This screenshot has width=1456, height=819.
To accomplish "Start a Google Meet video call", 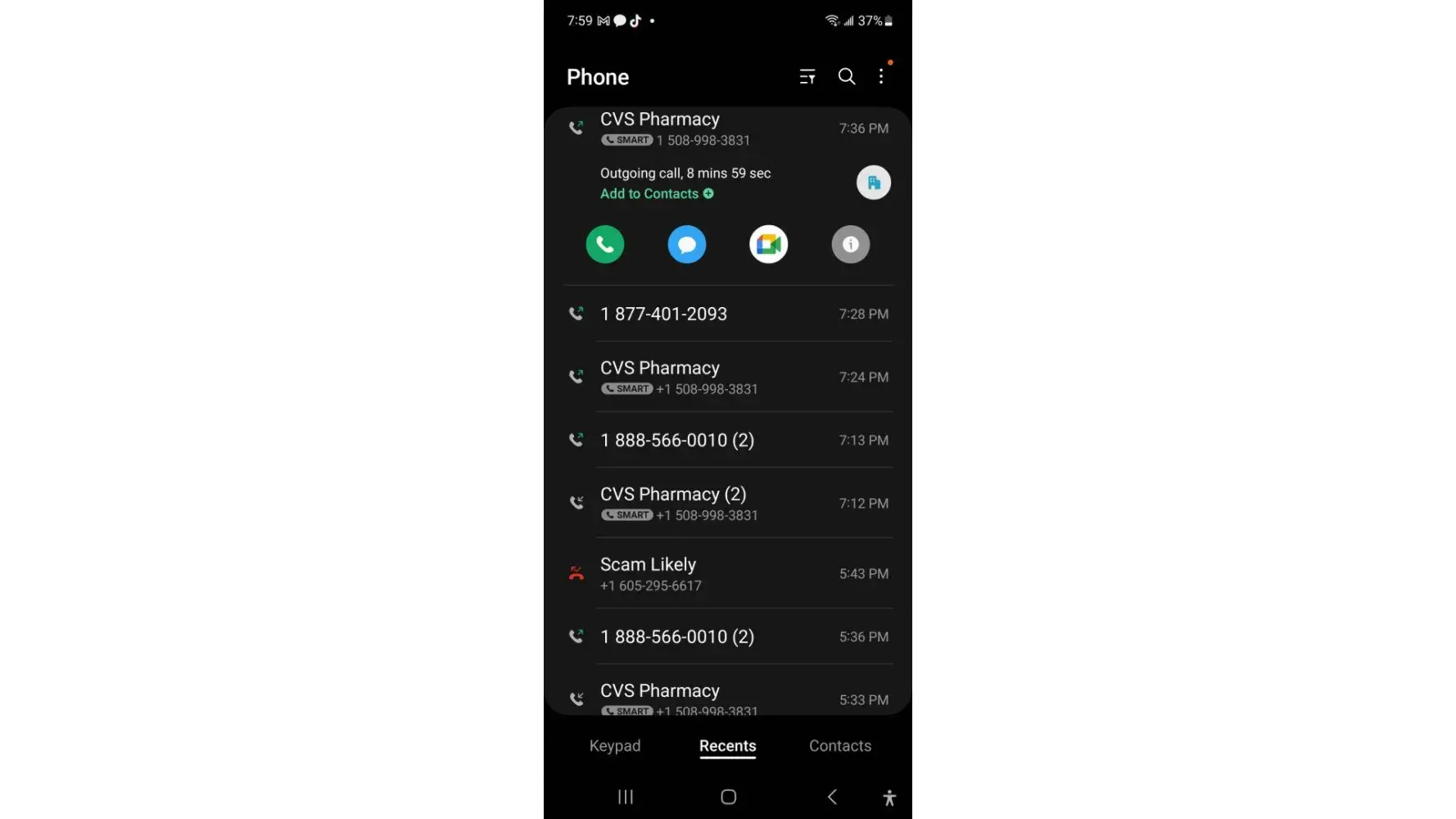I will [768, 244].
